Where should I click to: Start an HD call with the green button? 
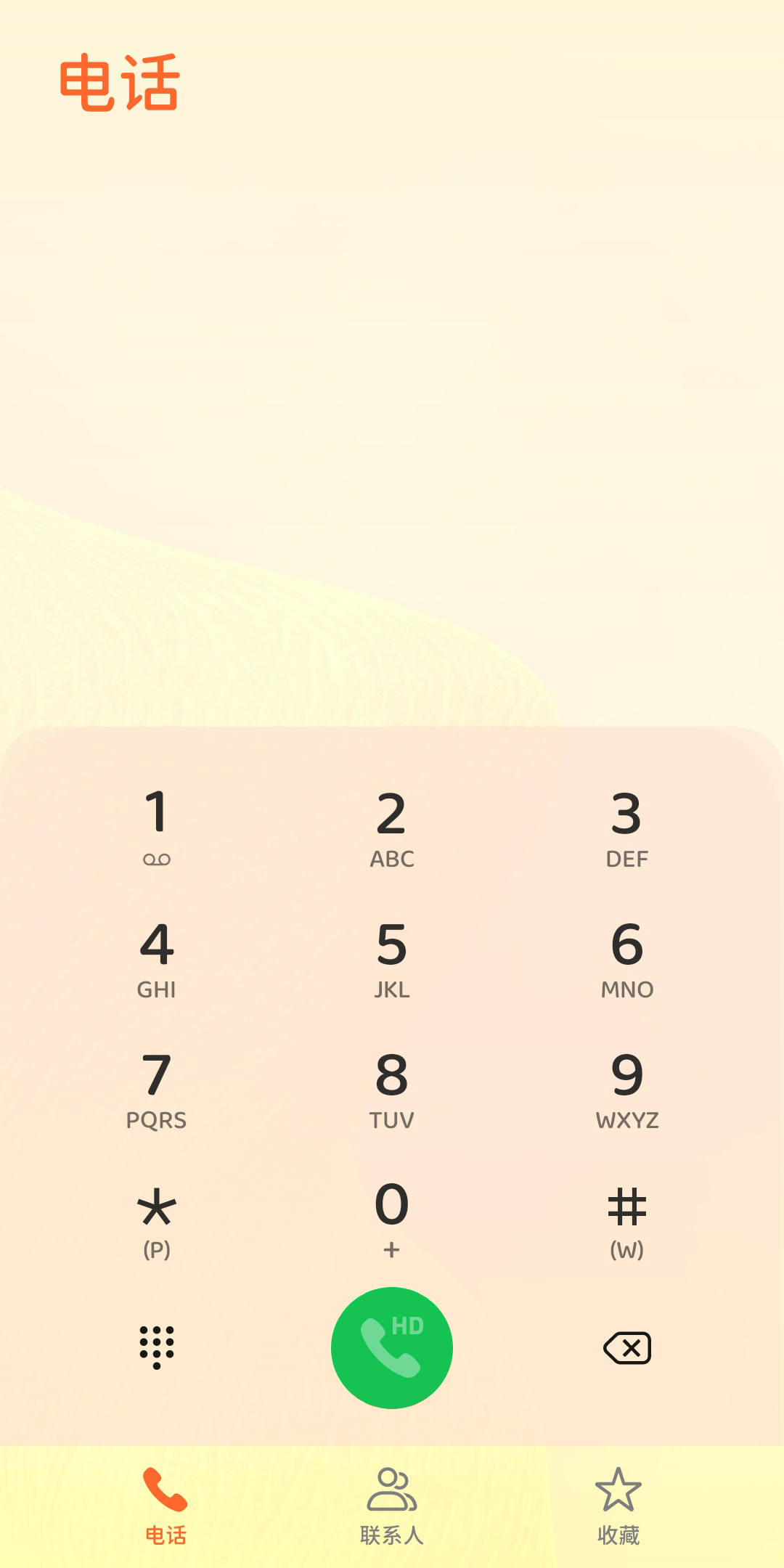[392, 1348]
